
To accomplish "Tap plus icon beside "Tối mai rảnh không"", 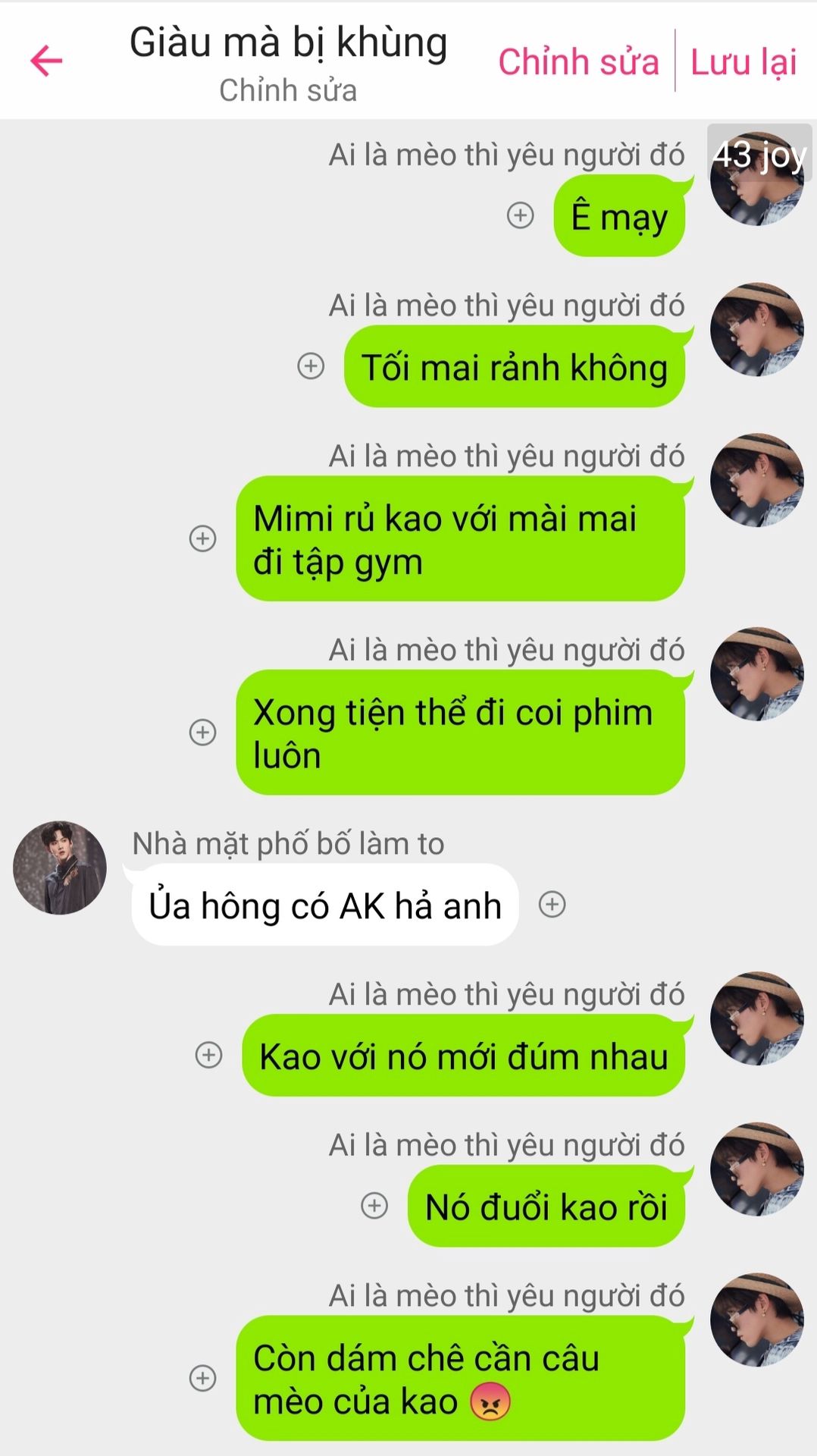I will (x=311, y=366).
